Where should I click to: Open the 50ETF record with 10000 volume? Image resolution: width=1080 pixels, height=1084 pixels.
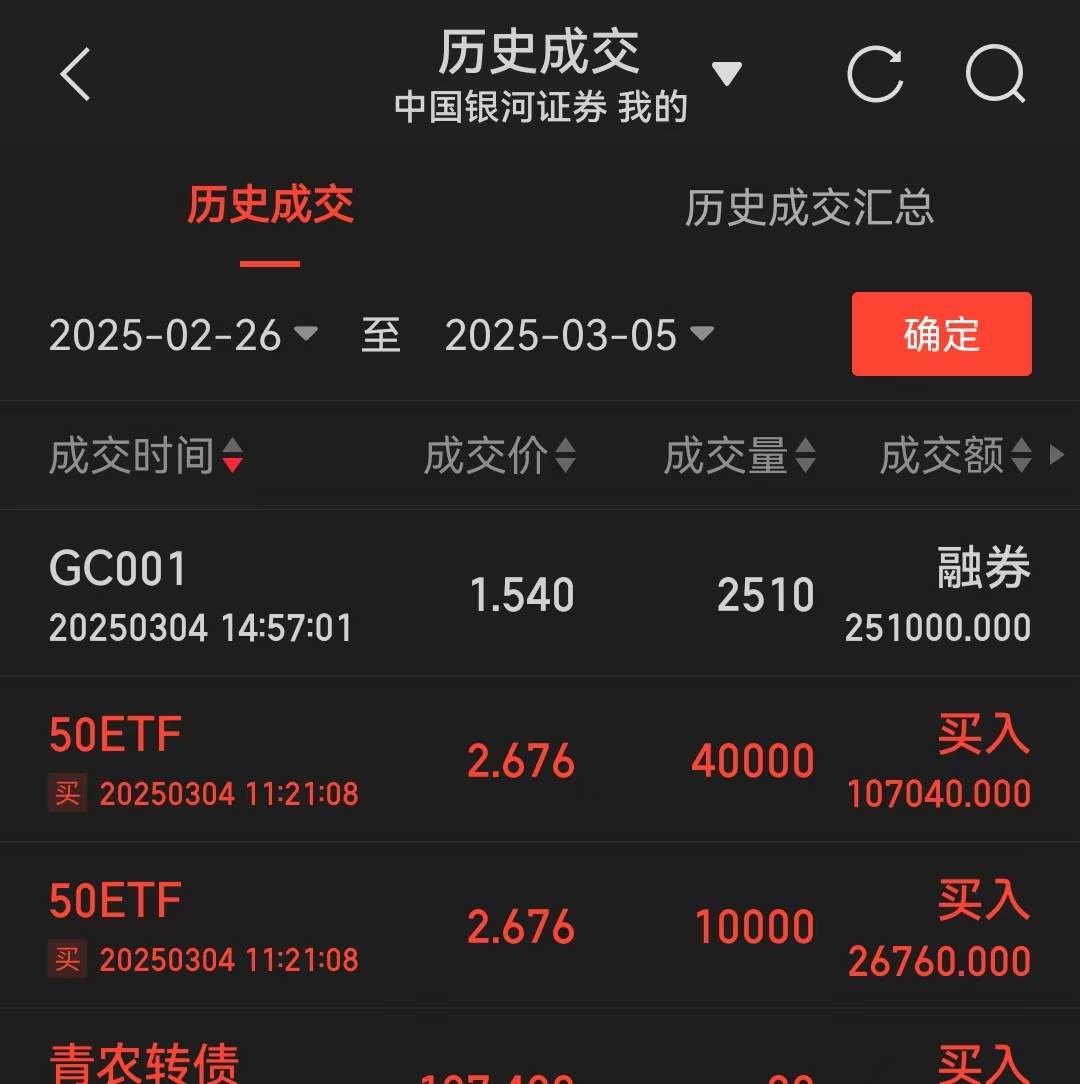[x=540, y=926]
